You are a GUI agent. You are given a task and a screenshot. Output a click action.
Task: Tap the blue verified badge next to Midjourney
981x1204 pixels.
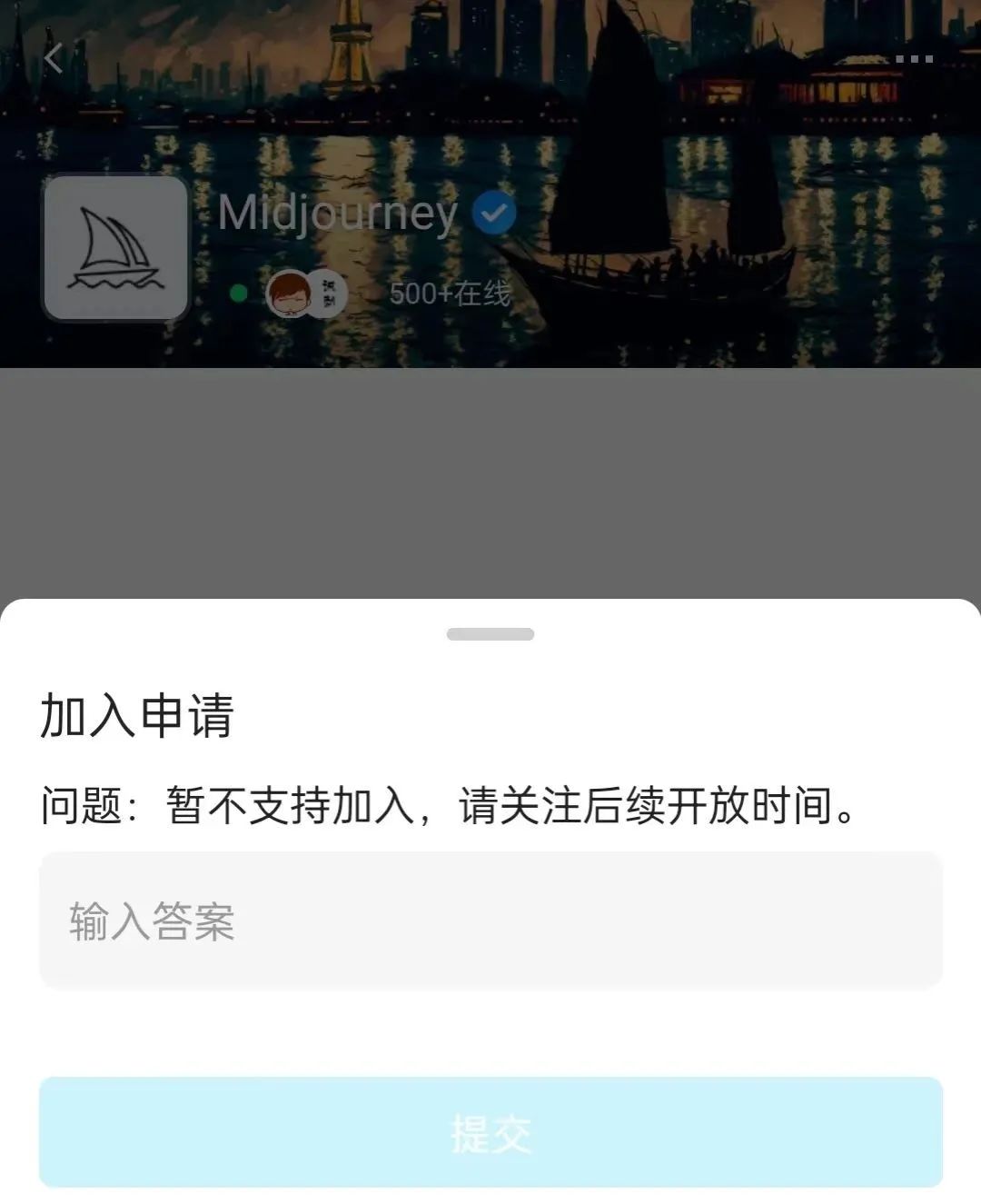click(493, 213)
